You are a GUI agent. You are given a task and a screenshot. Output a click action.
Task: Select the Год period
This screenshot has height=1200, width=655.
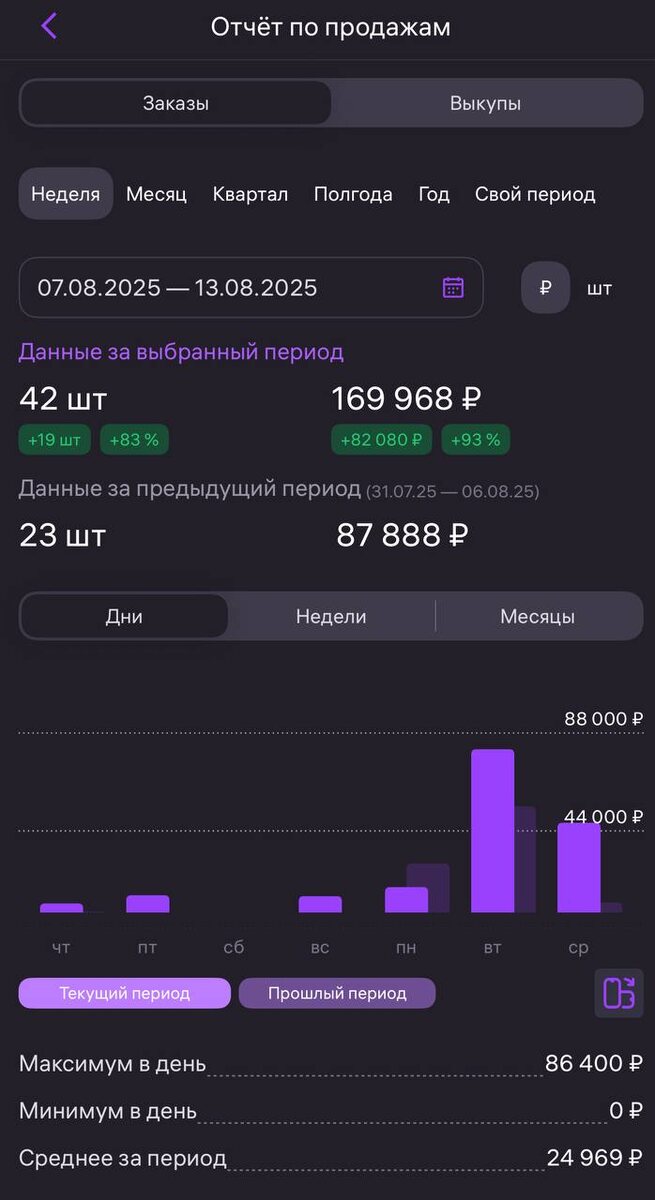tap(434, 194)
